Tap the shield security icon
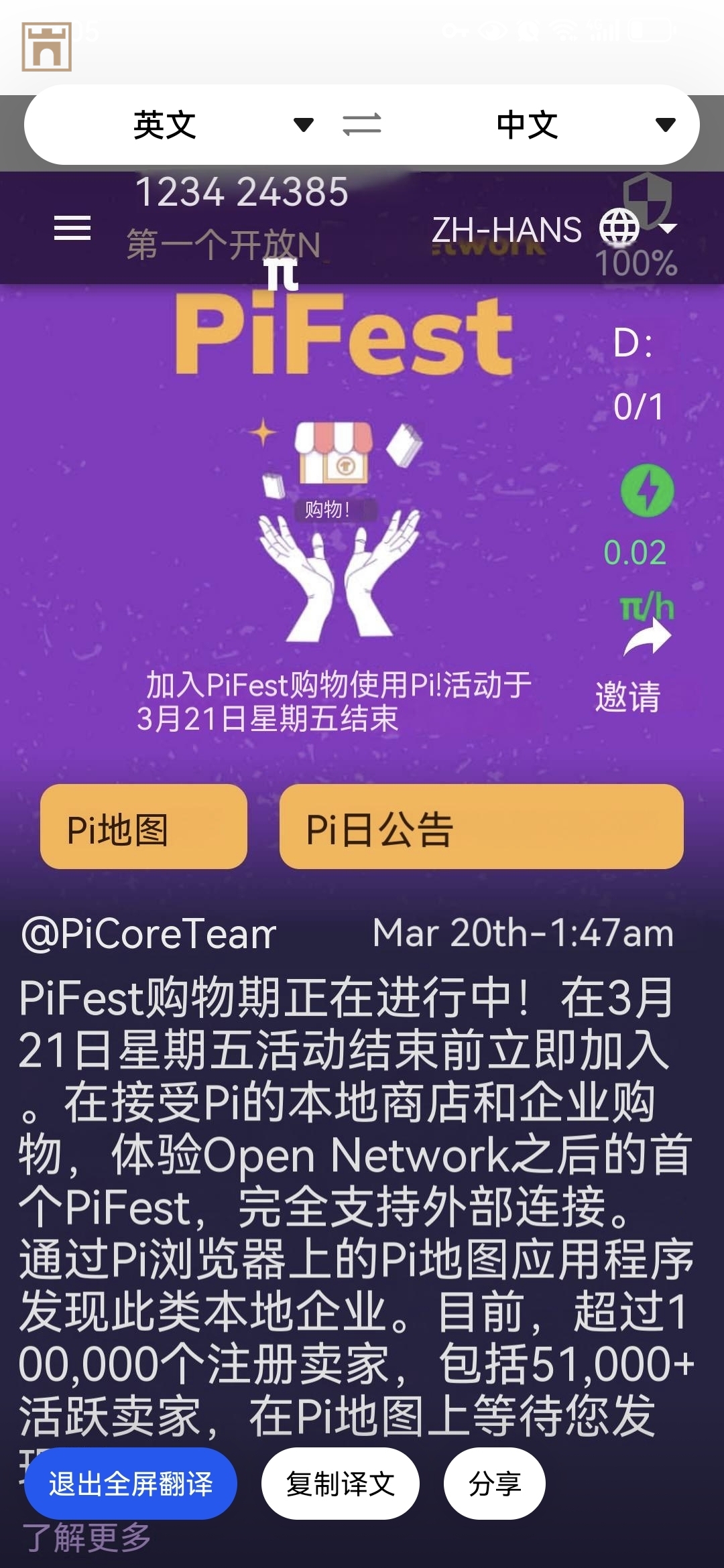Screen dimensions: 724x1568 pos(647,197)
